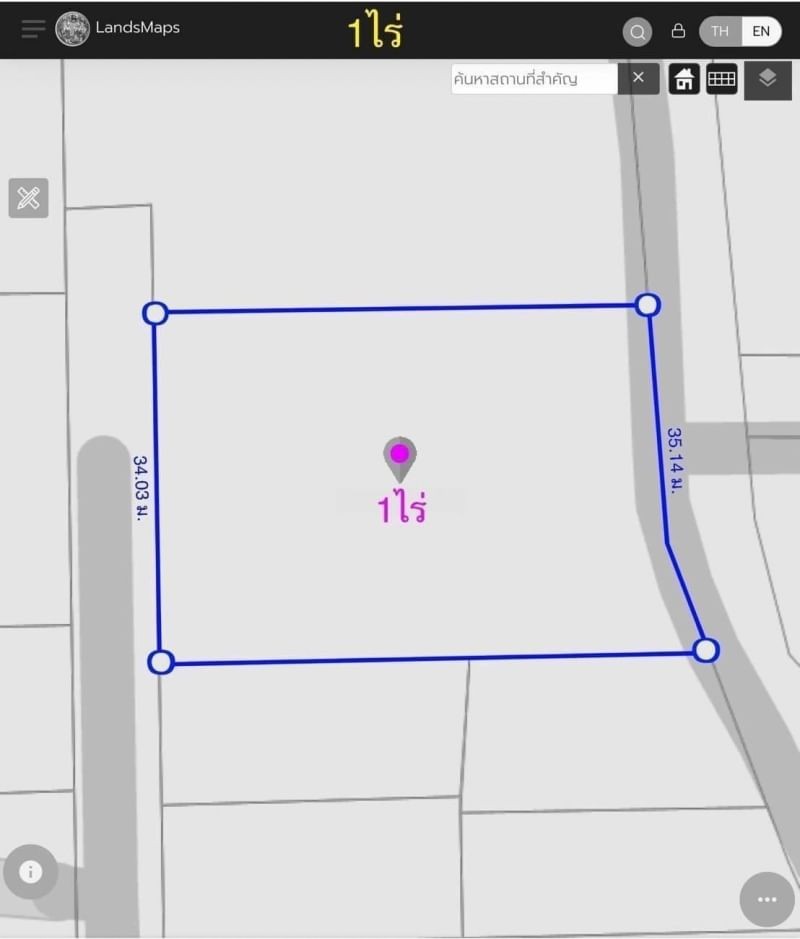Switch language to EN
This screenshot has height=939, width=800.
[x=761, y=31]
